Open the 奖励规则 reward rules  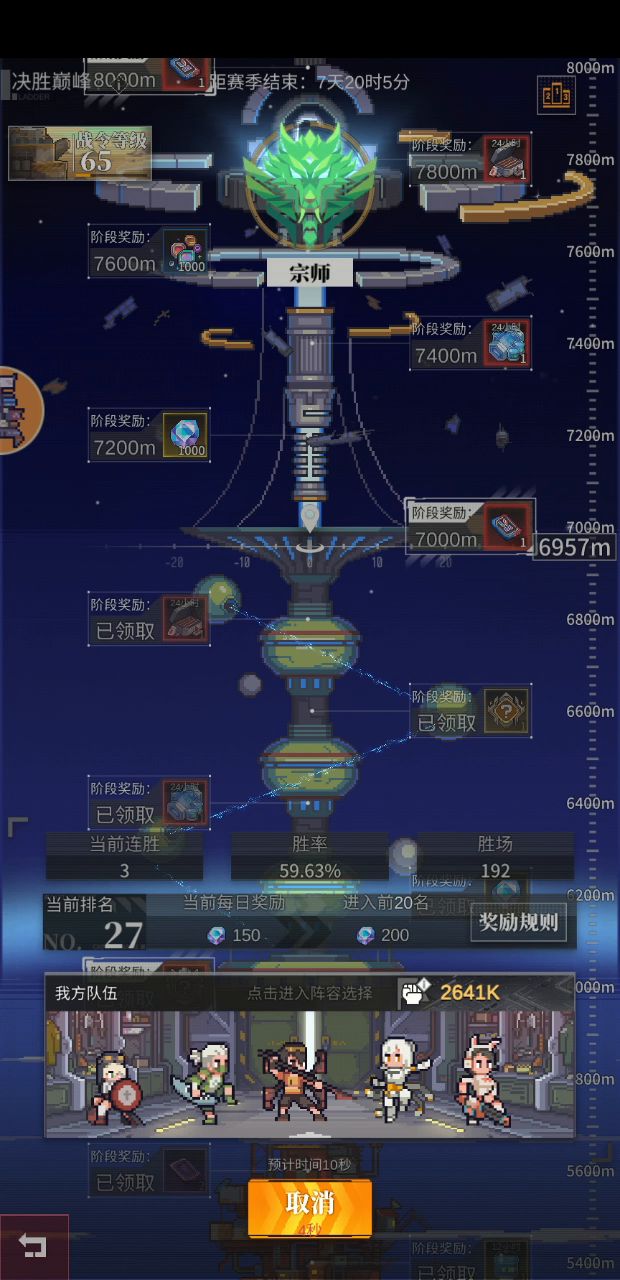[x=518, y=923]
